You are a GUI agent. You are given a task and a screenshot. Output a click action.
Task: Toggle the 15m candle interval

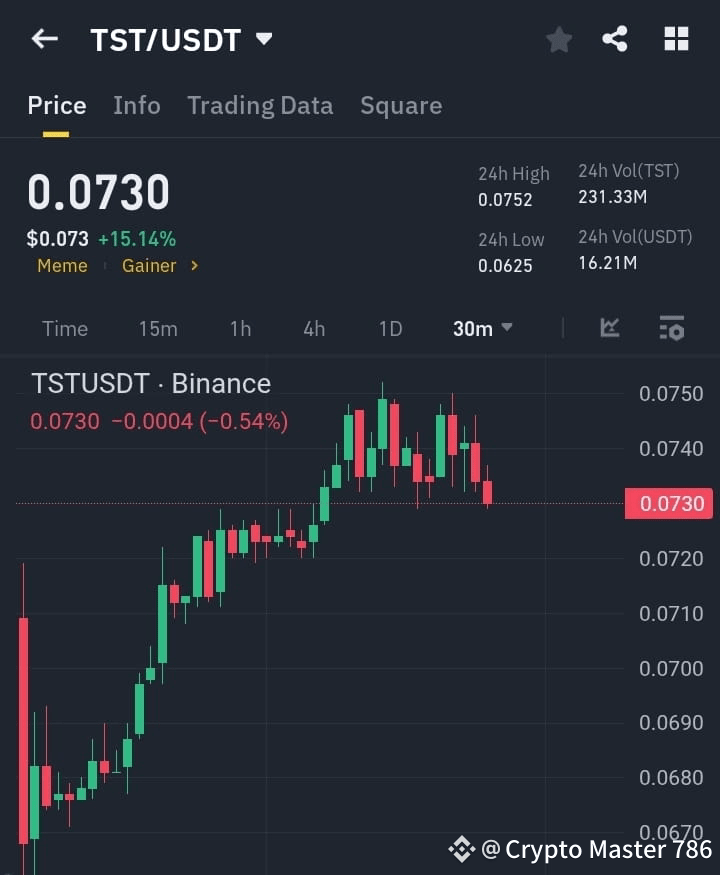point(158,327)
